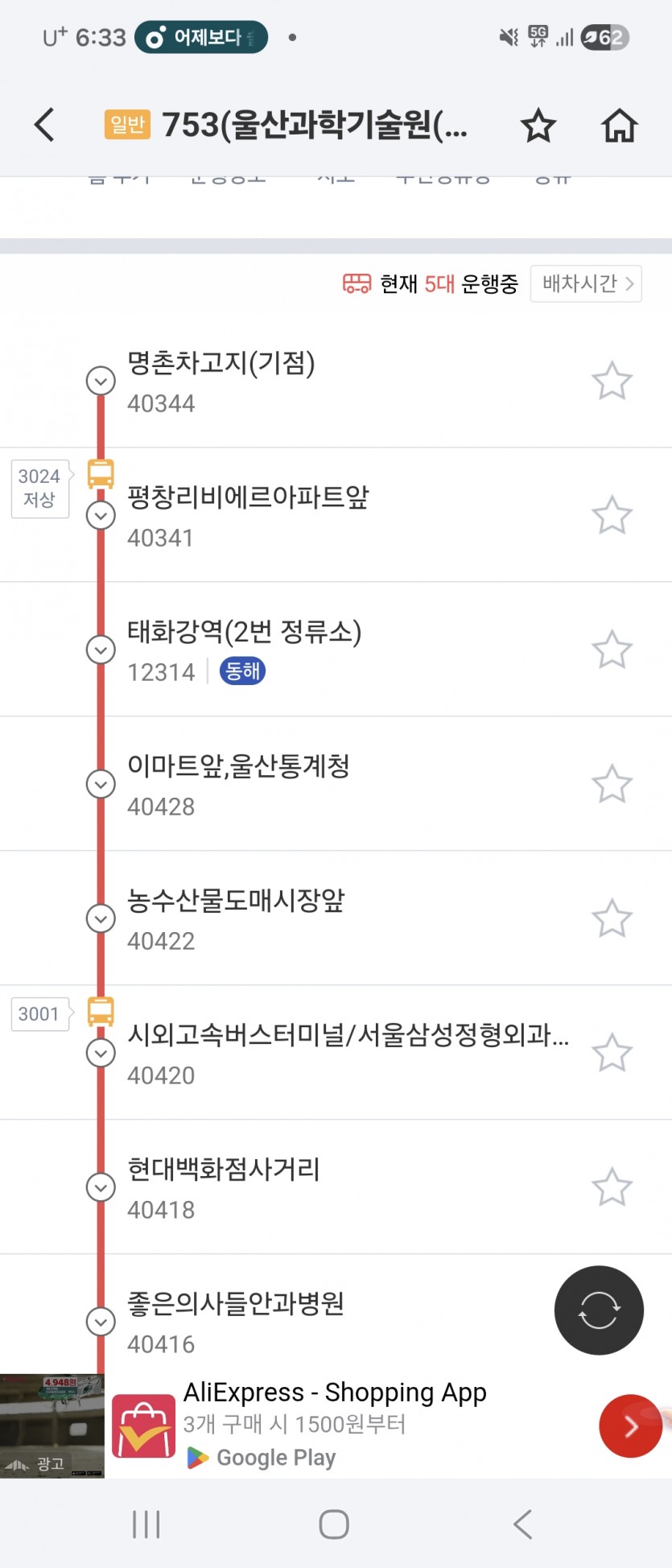Open the AliExpress ad arrow
This screenshot has height=1568, width=672.
tap(630, 1426)
